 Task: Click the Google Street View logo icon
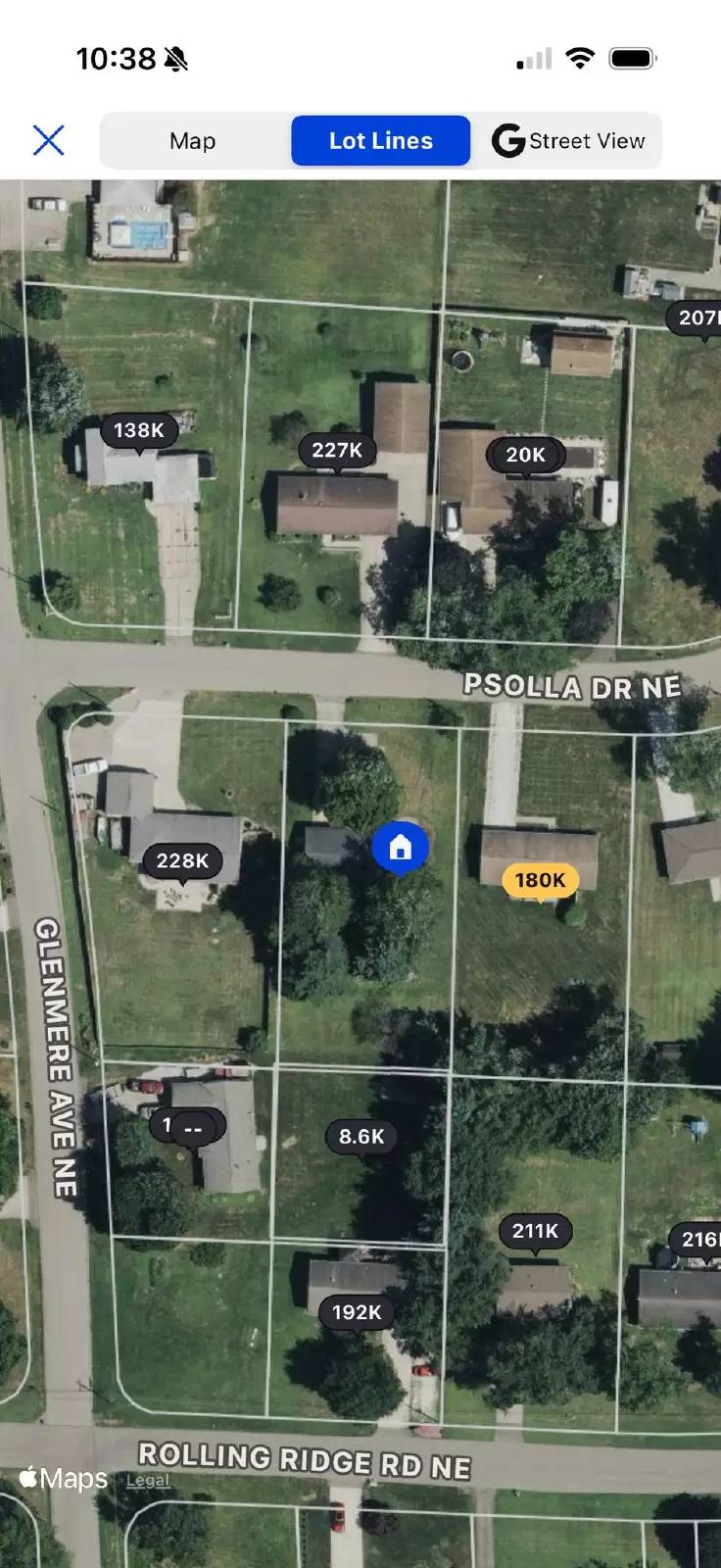tap(506, 140)
